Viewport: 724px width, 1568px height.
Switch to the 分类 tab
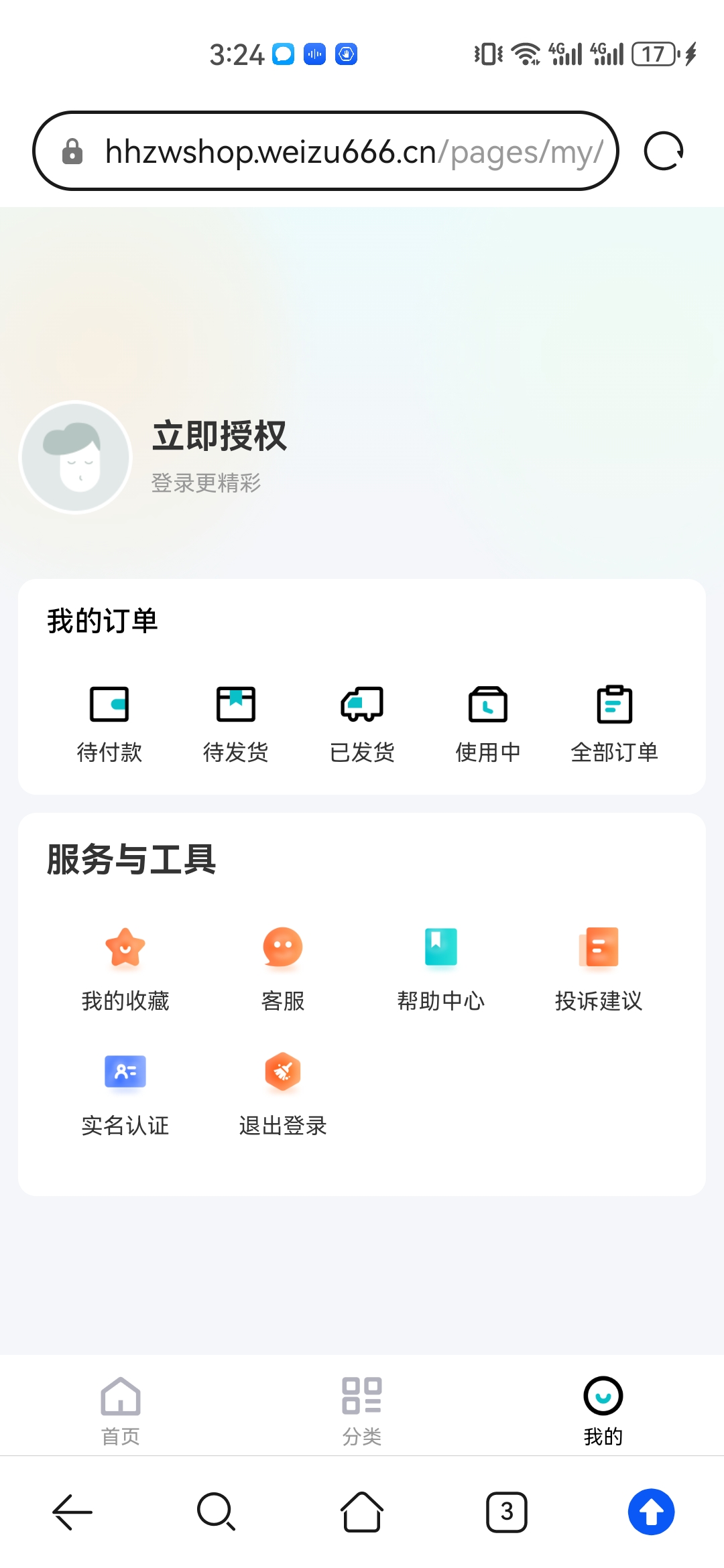tap(362, 1411)
